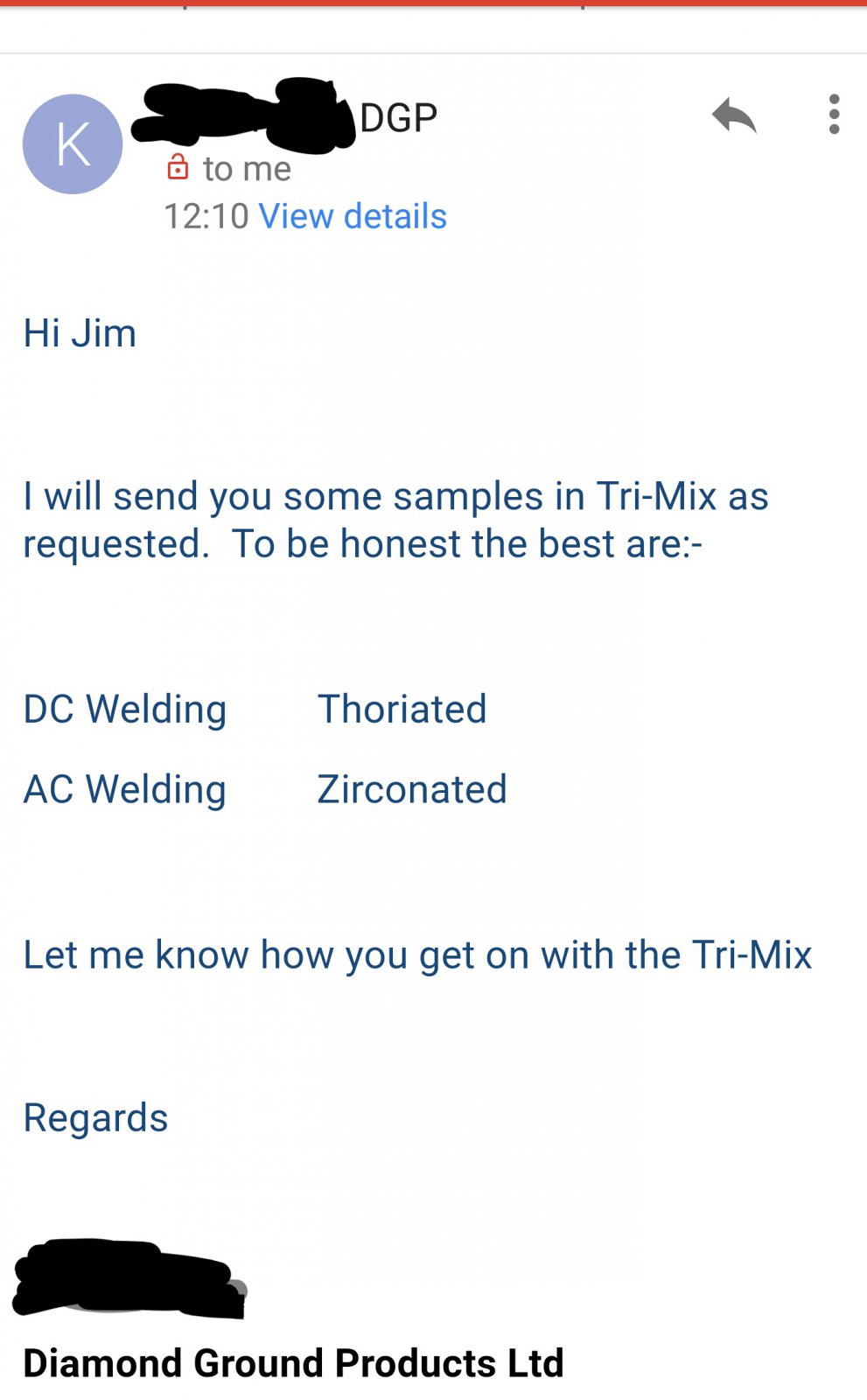Open the sender's K avatar
Image resolution: width=867 pixels, height=1400 pixels.
pyautogui.click(x=73, y=144)
